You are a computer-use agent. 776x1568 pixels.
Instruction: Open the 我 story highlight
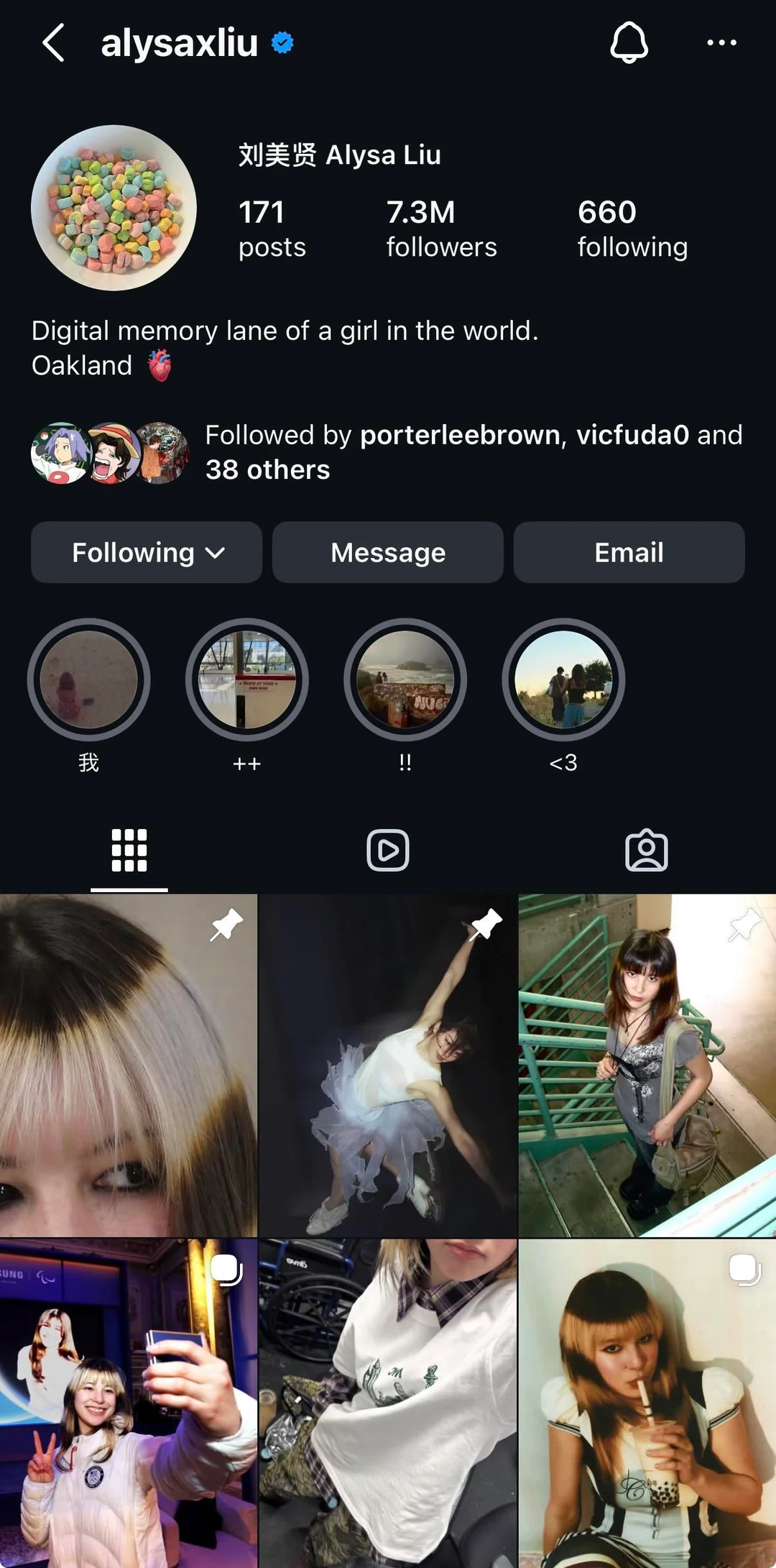(88, 679)
